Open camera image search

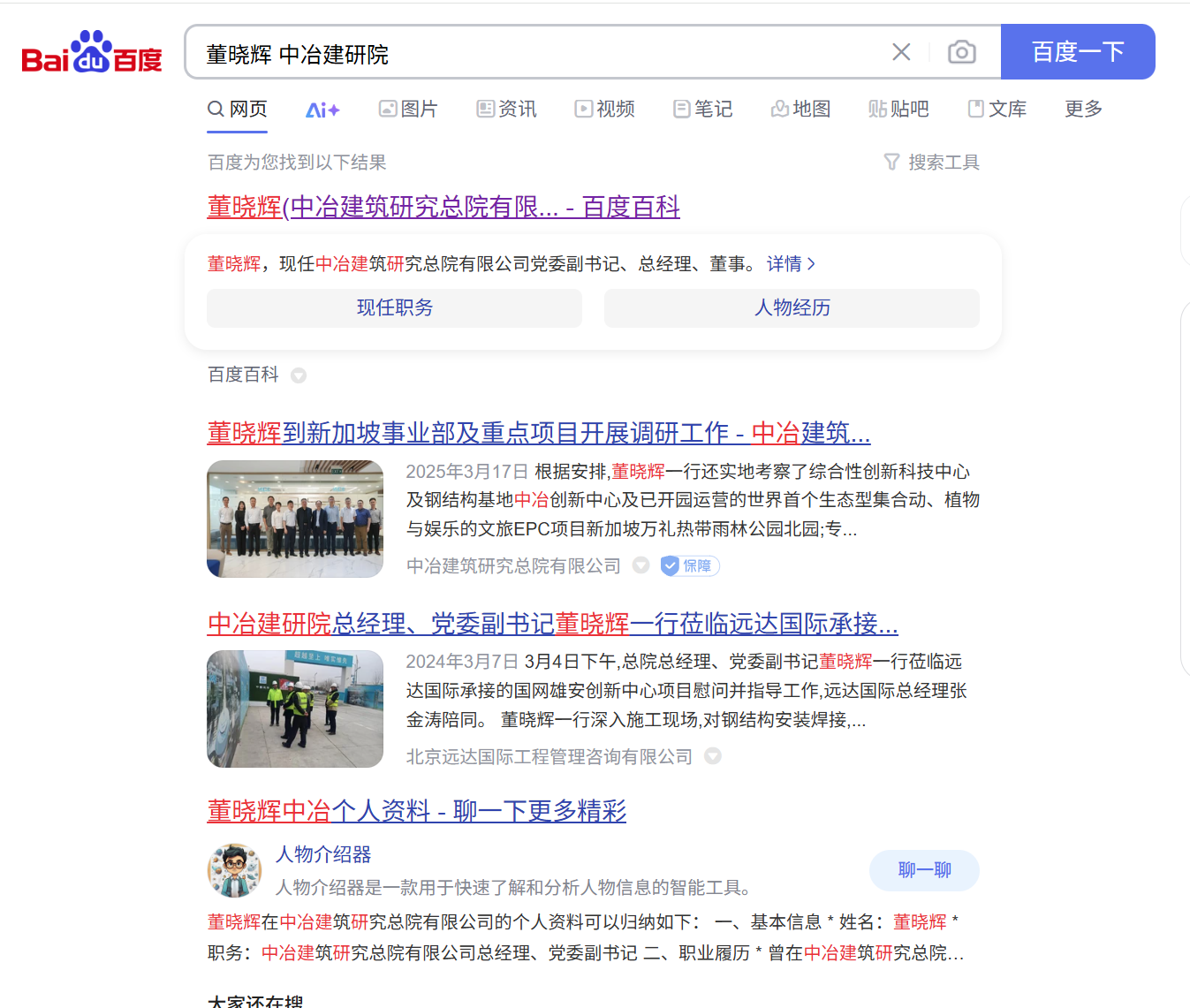961,52
